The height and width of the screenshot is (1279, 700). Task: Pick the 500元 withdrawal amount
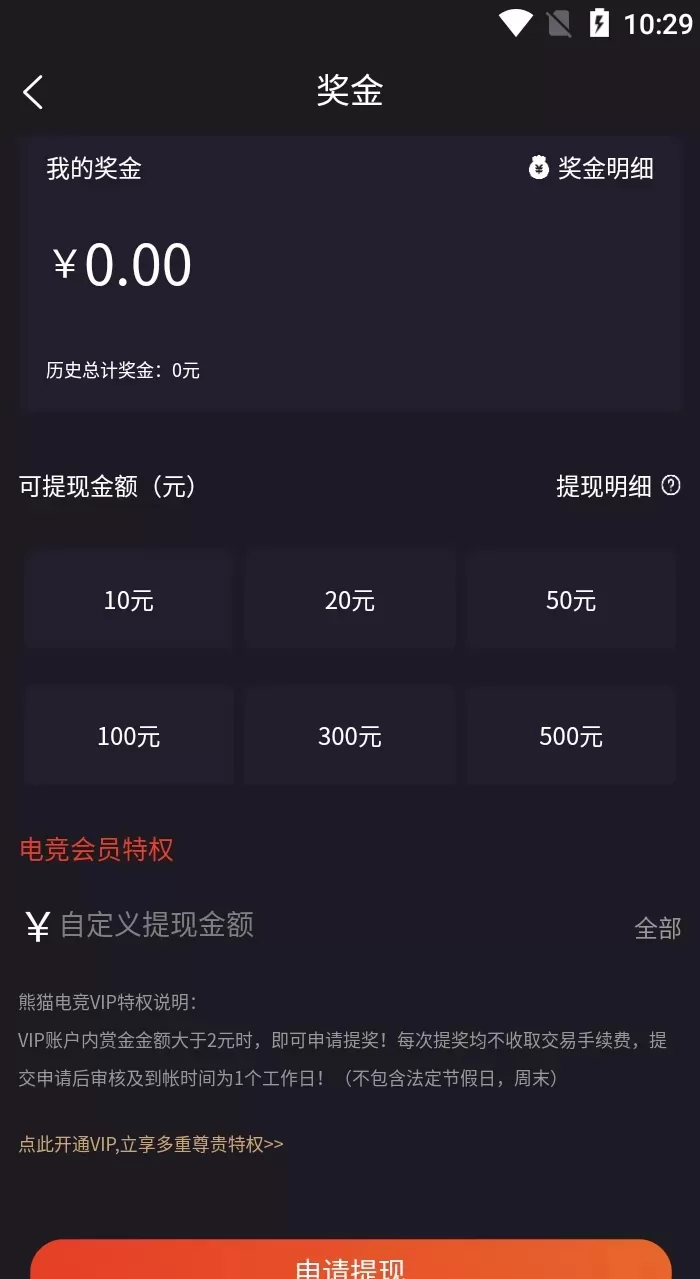click(570, 737)
